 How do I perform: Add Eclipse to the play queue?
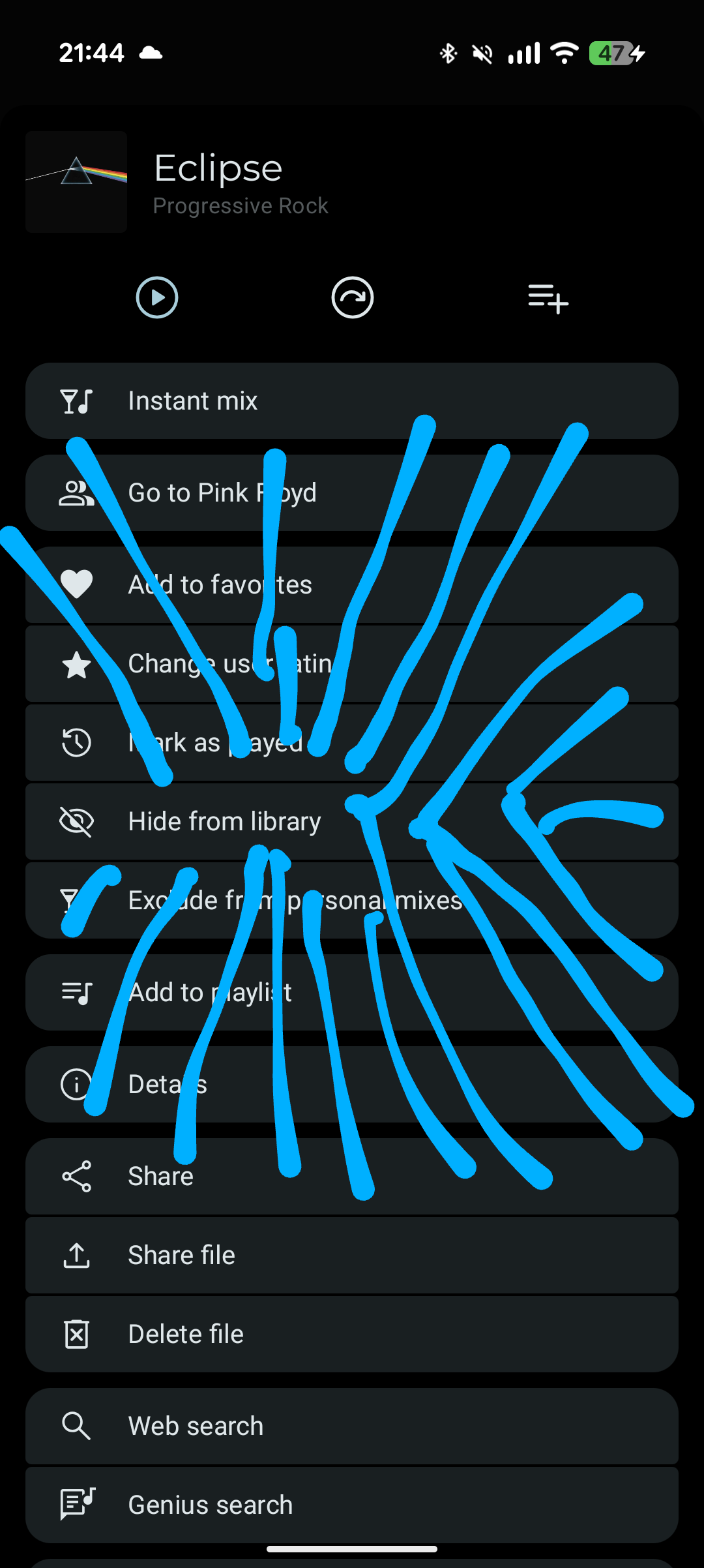548,298
